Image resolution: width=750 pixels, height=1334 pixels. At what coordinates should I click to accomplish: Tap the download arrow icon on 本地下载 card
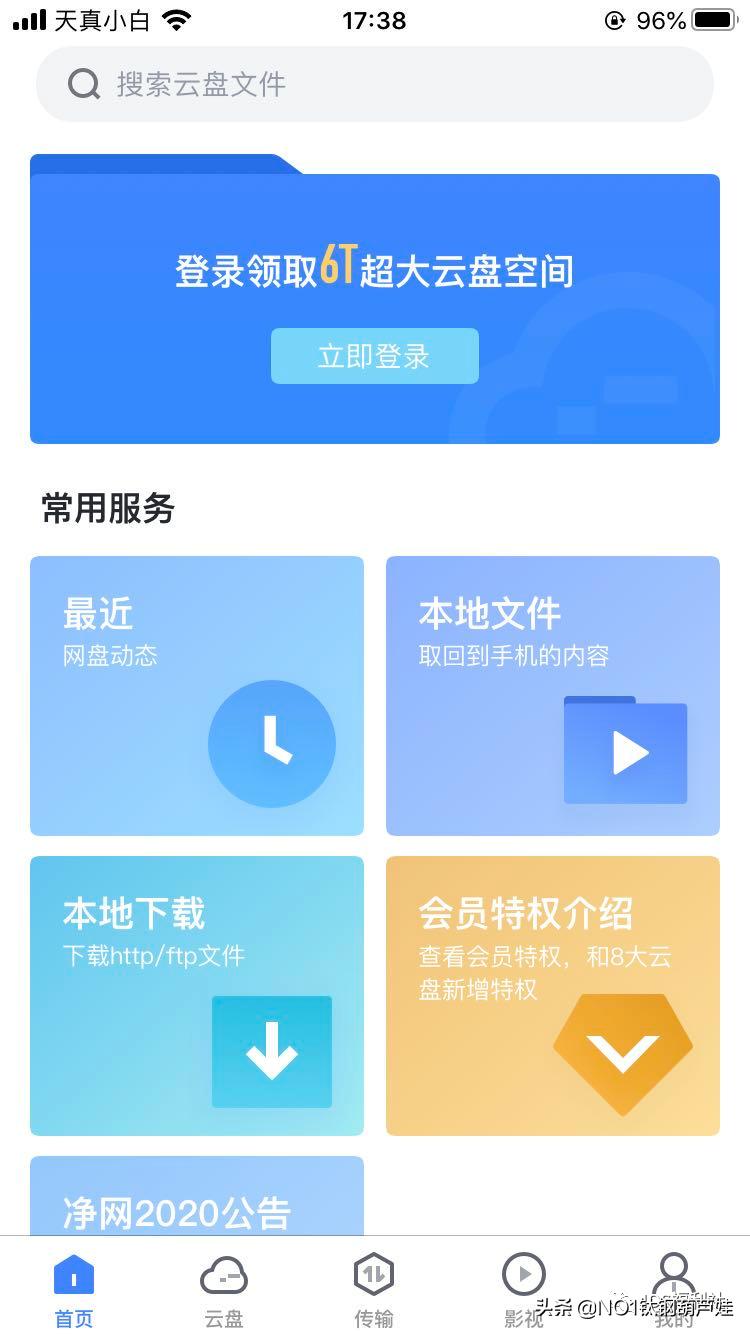[x=271, y=1051]
